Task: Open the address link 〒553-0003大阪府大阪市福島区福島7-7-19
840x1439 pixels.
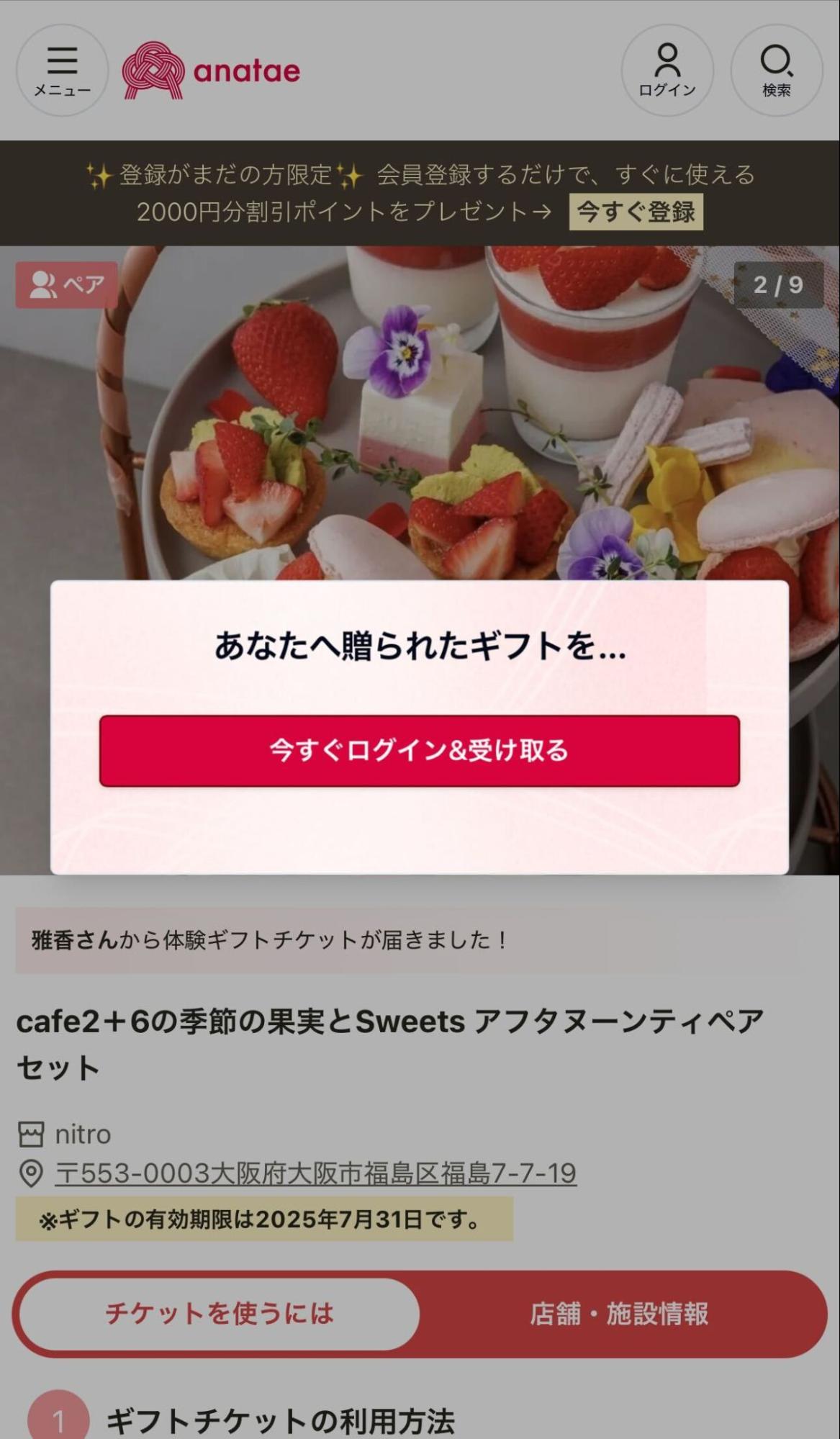Action: pyautogui.click(x=315, y=1173)
